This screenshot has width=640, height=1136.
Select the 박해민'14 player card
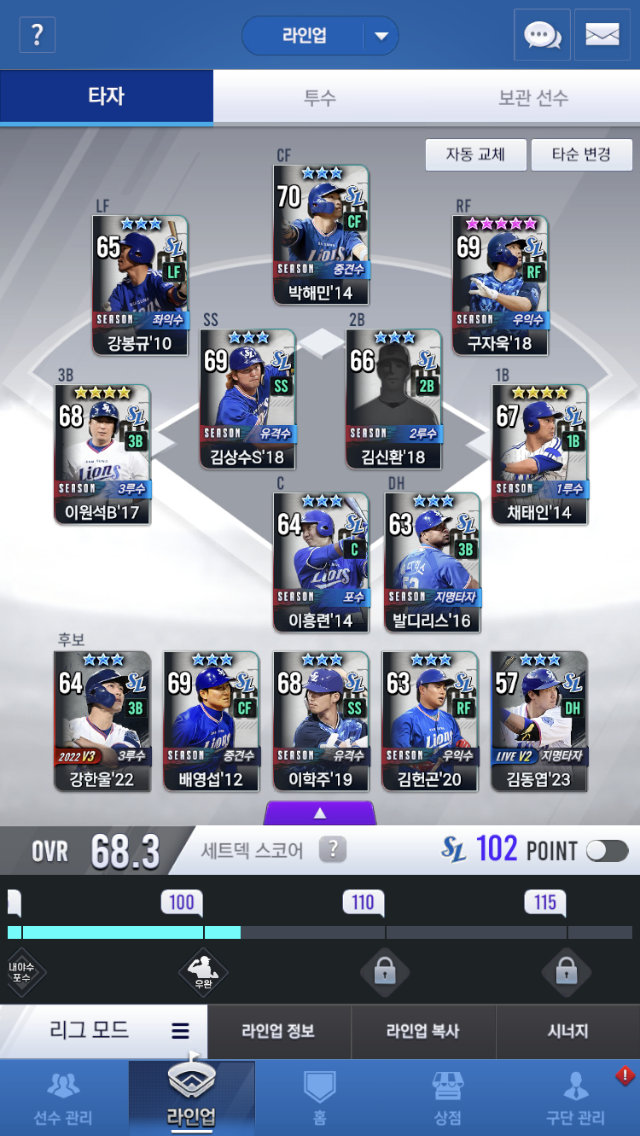coord(320,235)
